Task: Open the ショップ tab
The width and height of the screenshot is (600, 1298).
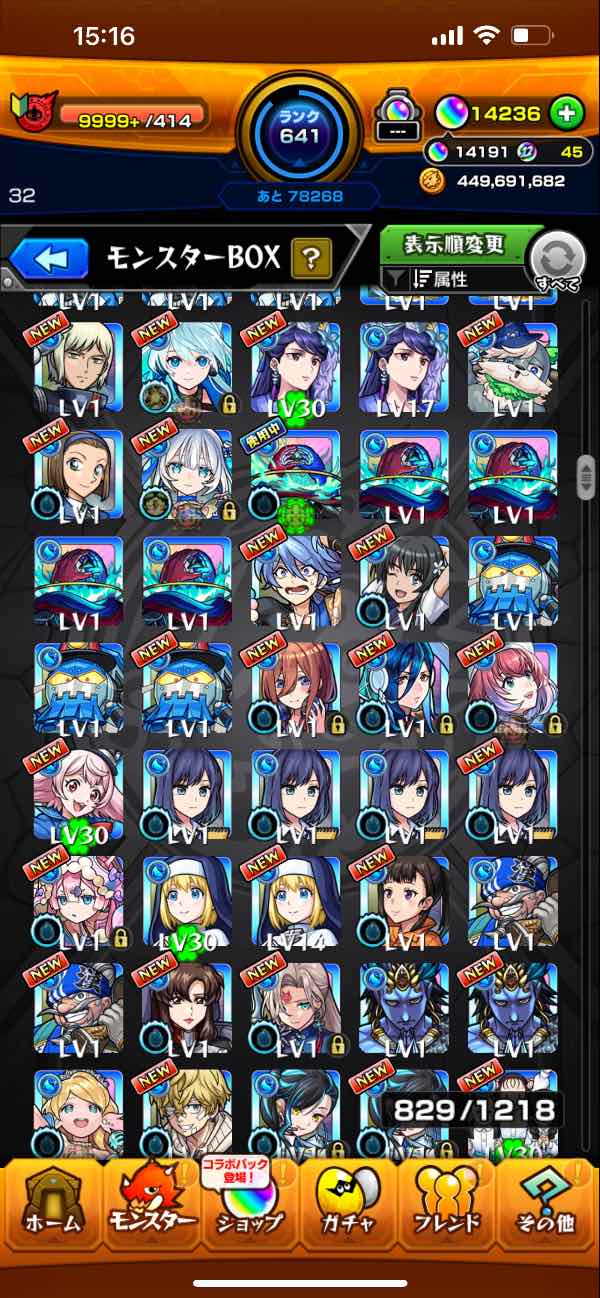Action: pyautogui.click(x=250, y=1202)
